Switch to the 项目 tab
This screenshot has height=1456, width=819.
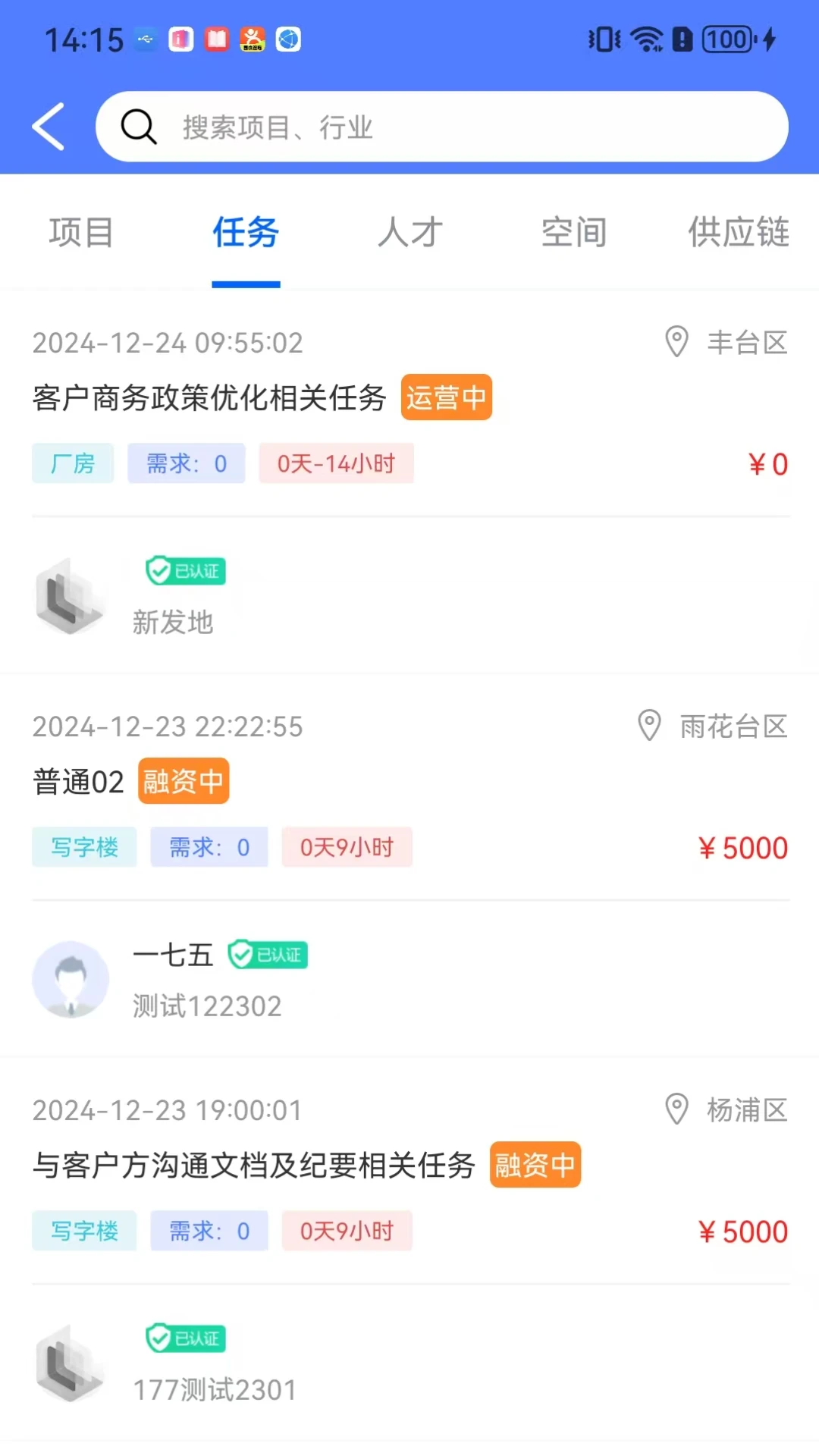point(81,233)
